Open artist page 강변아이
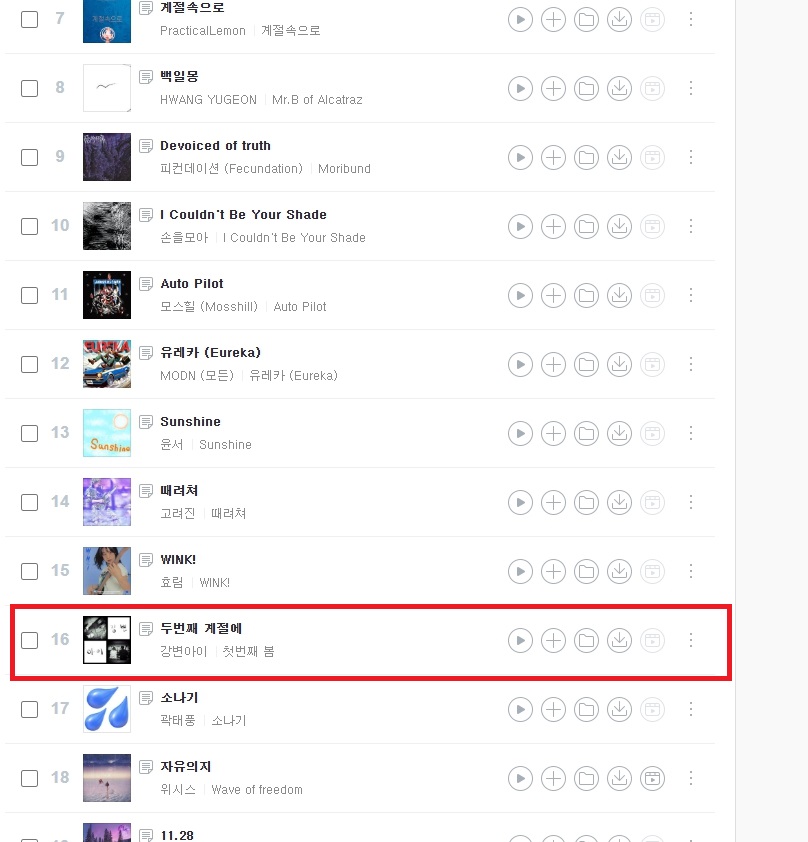Screen dimensions: 808x842 184,652
